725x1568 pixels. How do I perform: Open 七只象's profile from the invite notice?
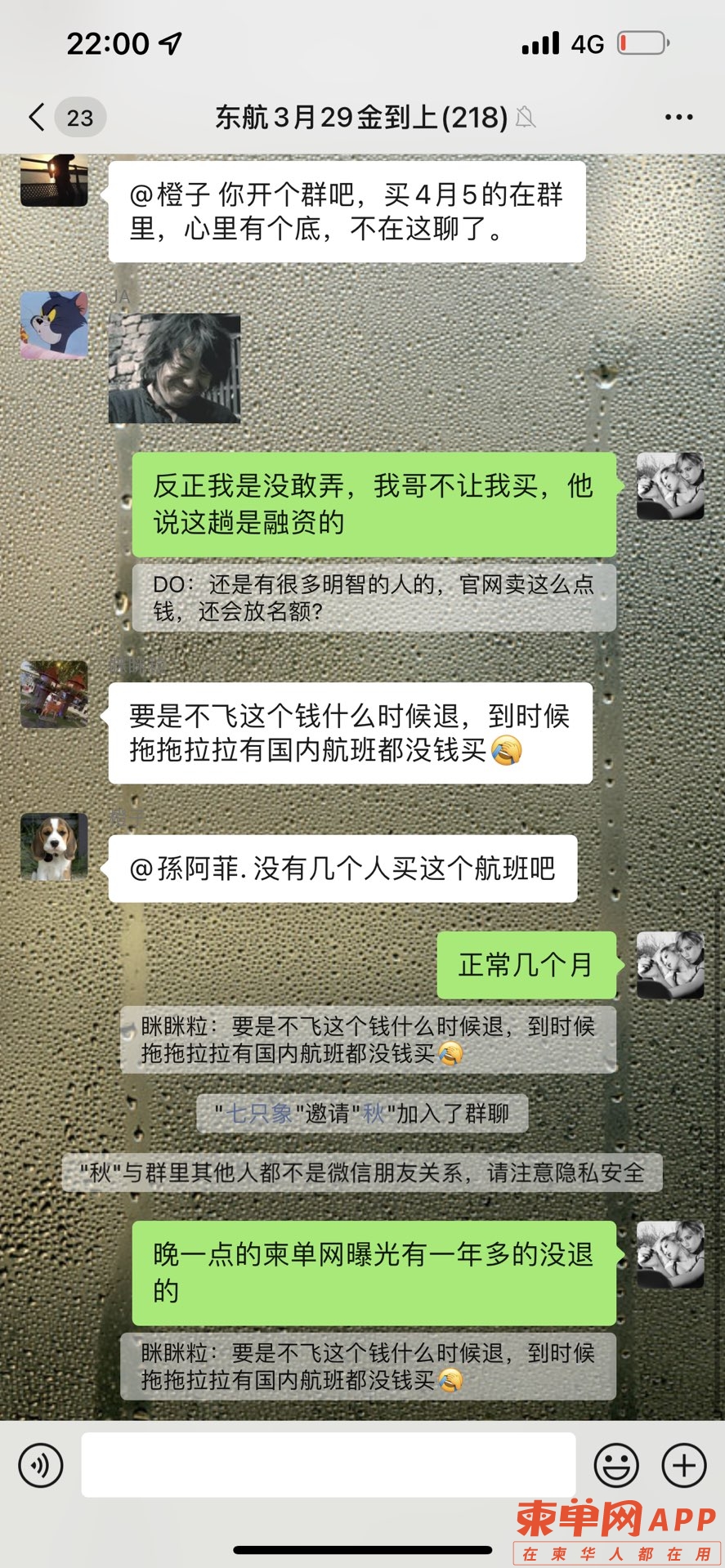point(259,1114)
